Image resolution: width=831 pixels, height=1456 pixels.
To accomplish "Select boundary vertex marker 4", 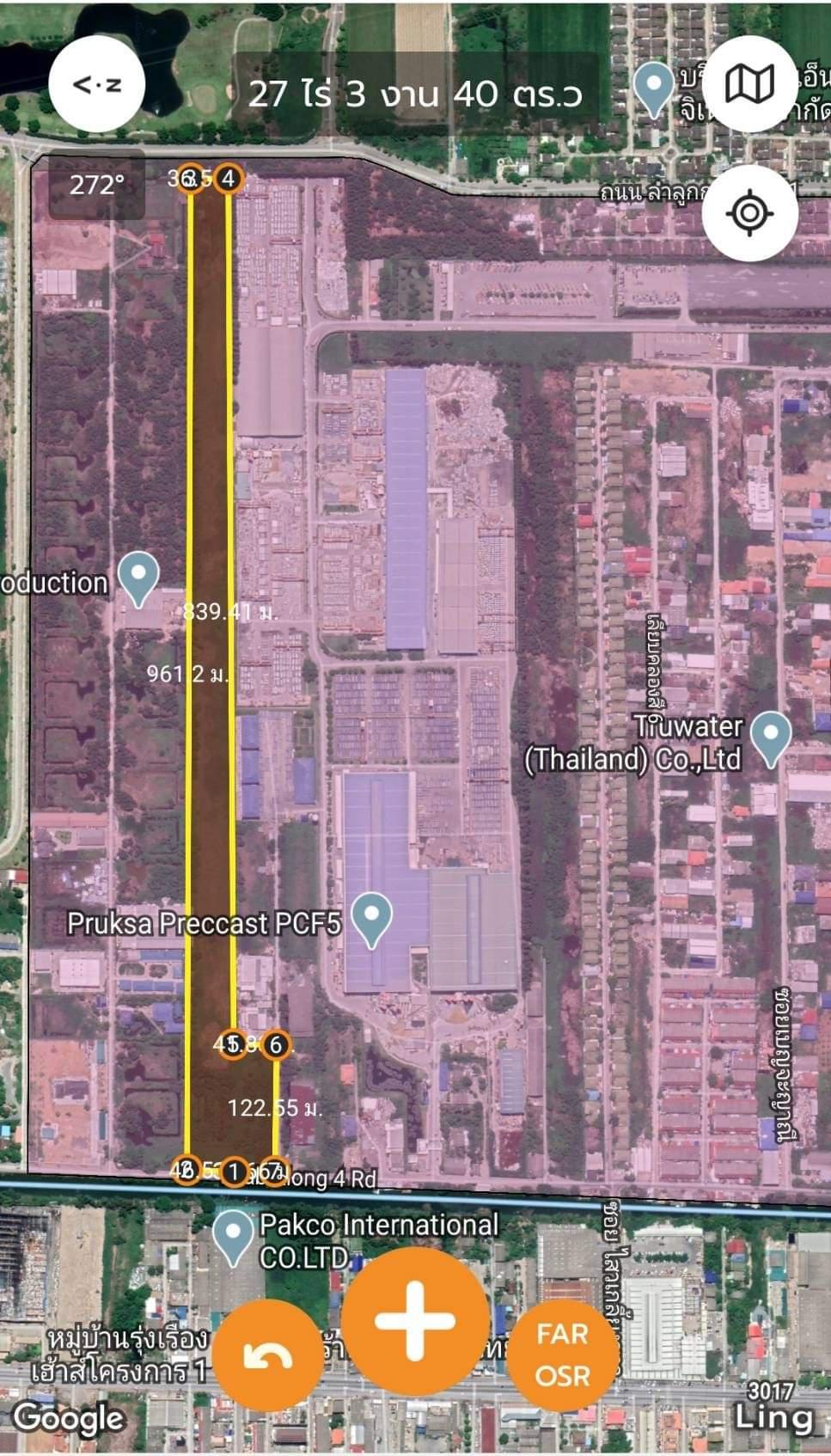I will [x=228, y=179].
